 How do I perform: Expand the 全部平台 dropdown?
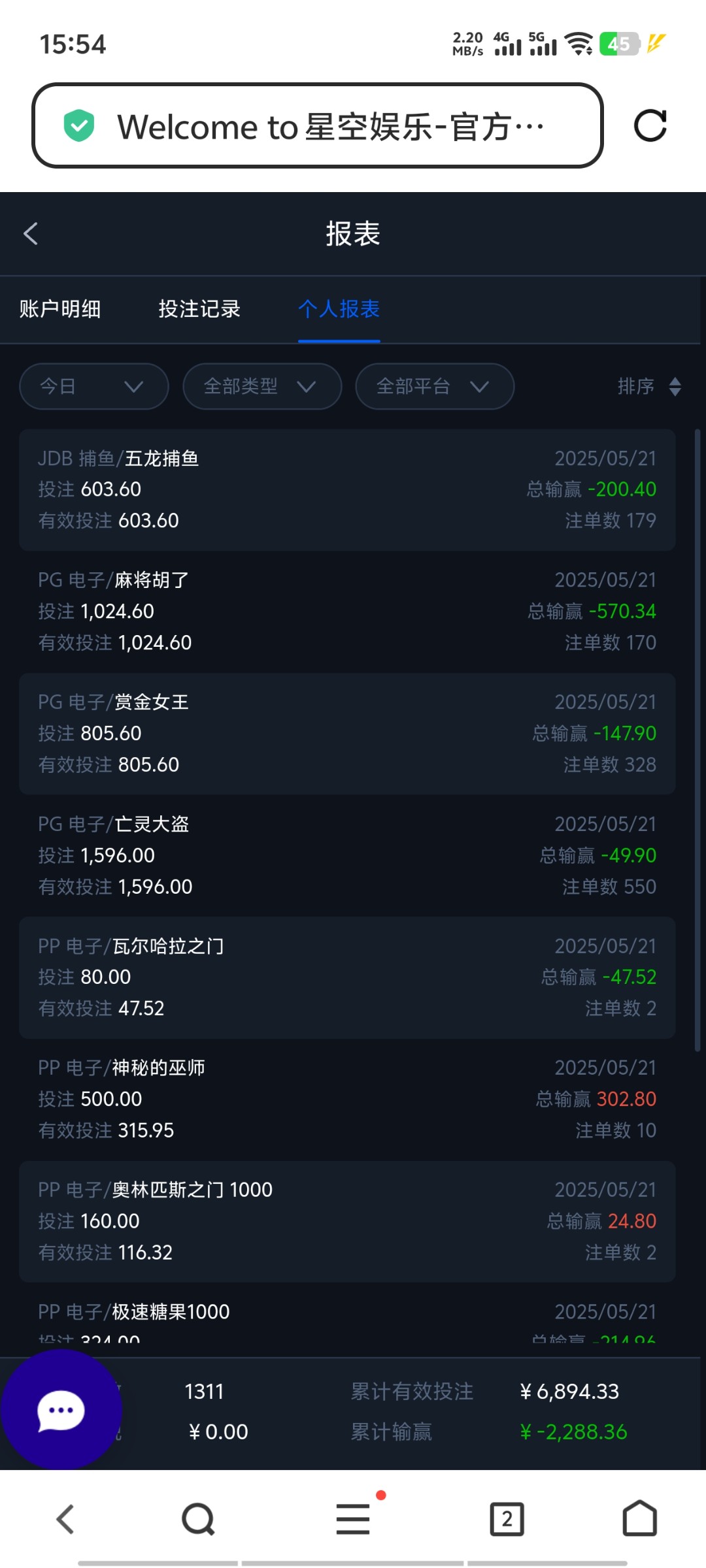[435, 386]
